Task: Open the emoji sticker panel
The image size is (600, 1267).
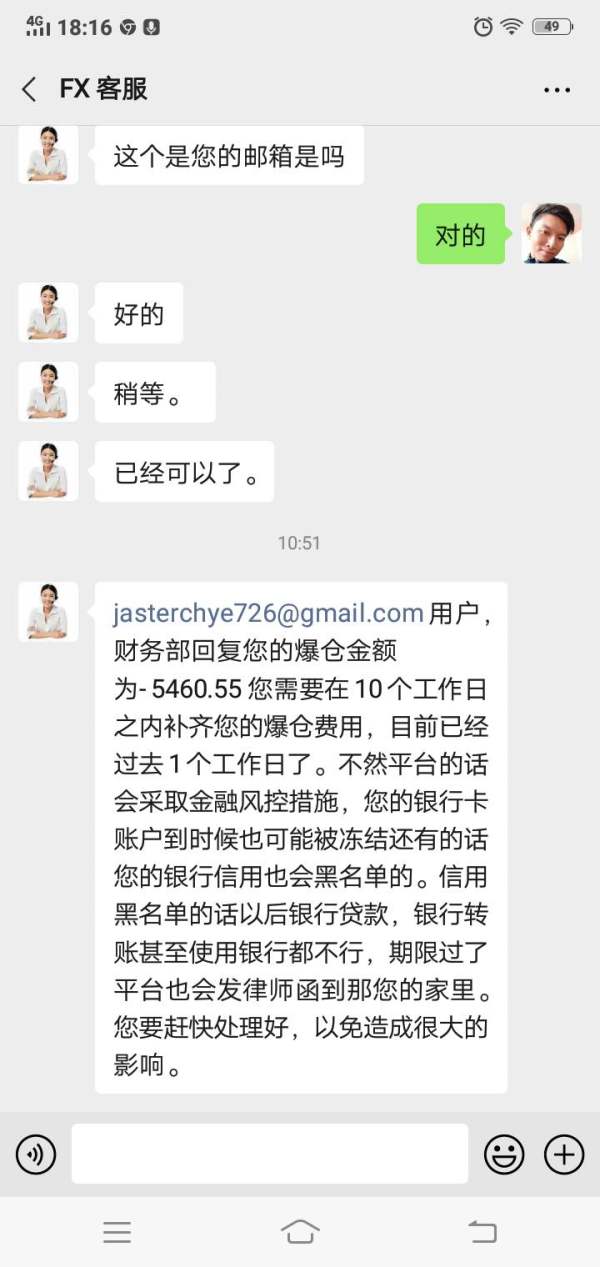Action: (x=504, y=1155)
